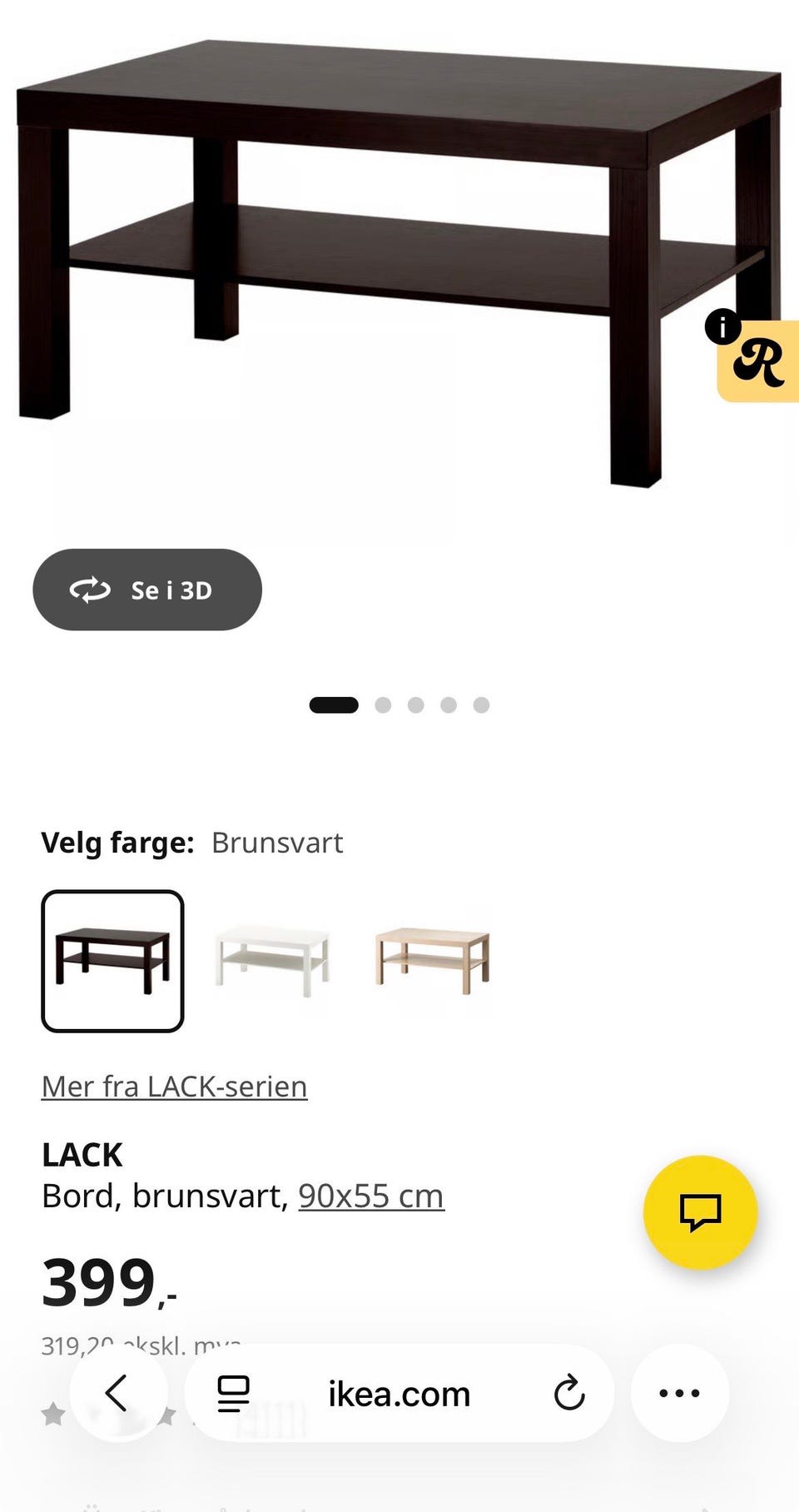The height and width of the screenshot is (1512, 799).
Task: Go back with the browser back arrow
Action: click(118, 1393)
